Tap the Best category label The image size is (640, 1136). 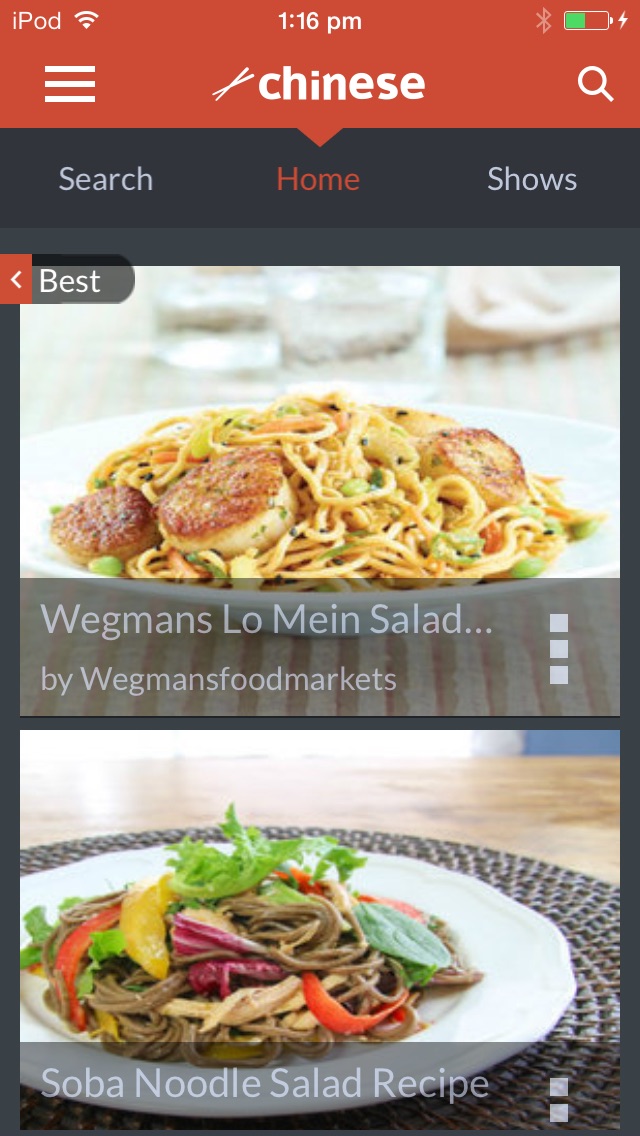coord(70,281)
